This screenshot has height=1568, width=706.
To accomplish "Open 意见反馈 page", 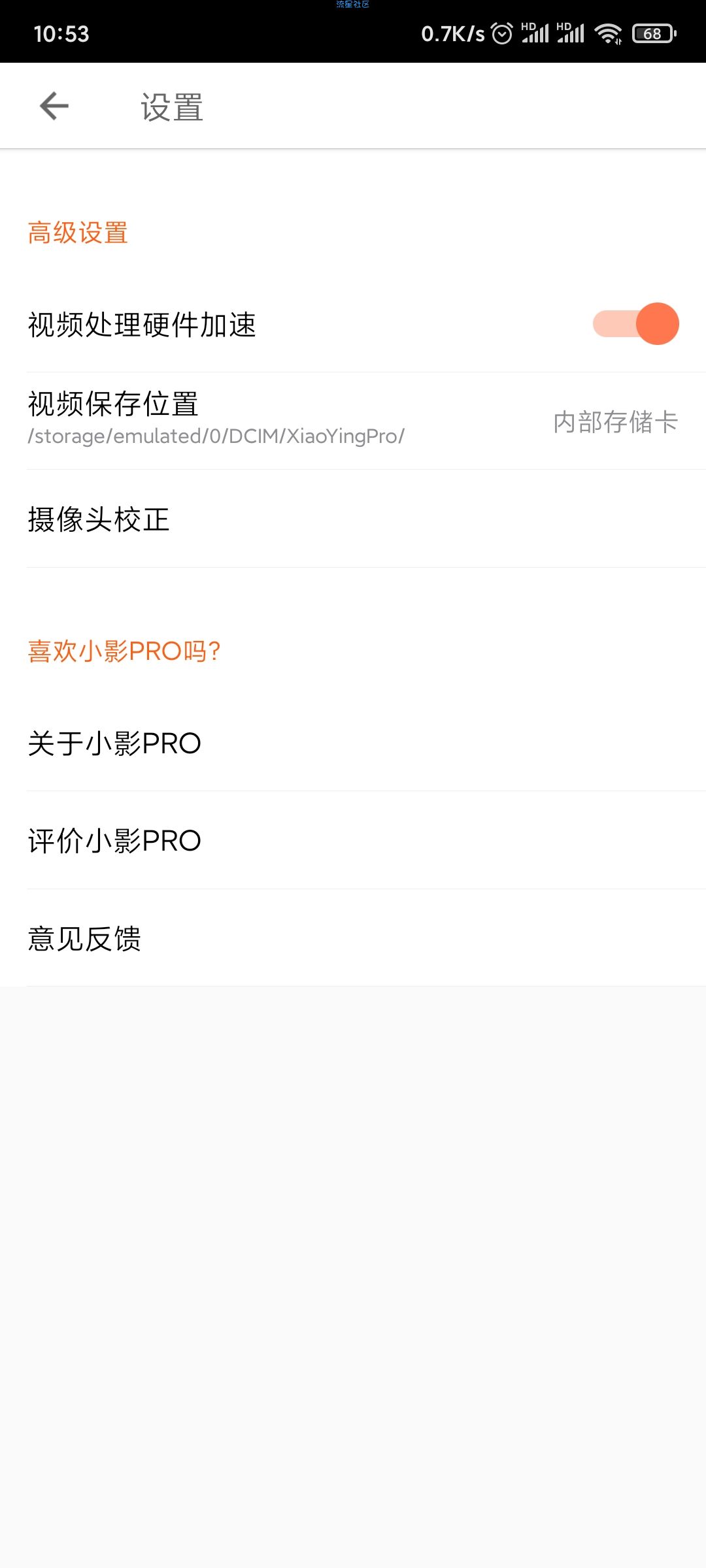I will point(353,939).
